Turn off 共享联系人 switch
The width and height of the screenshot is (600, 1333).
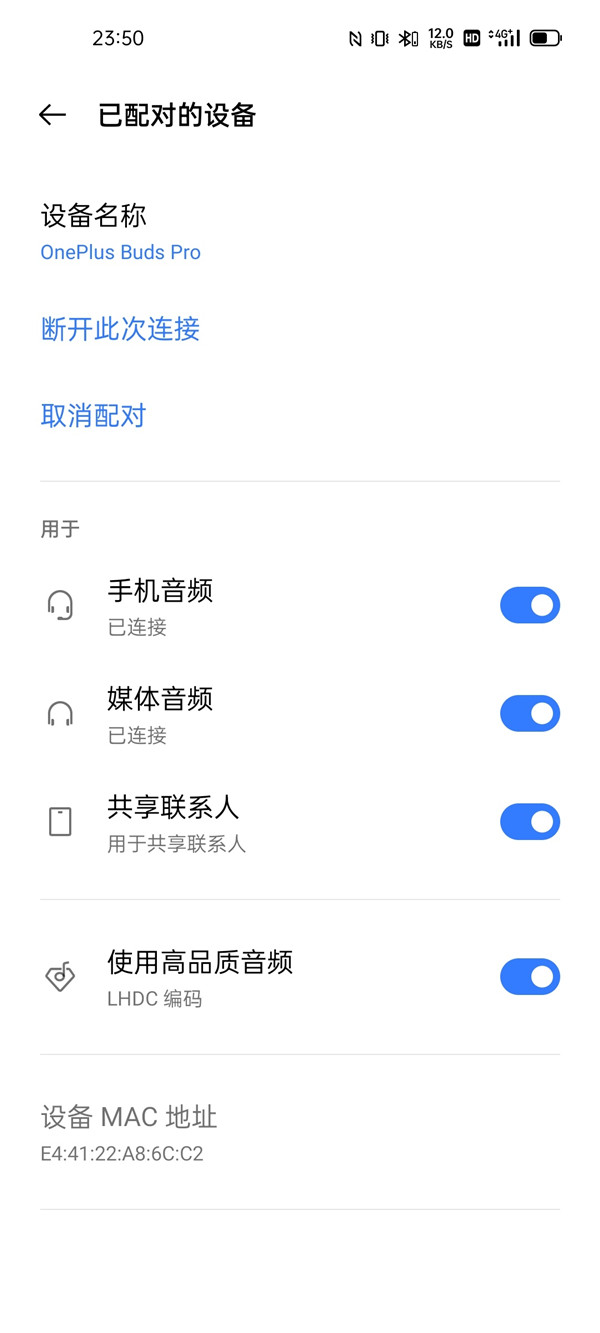click(x=529, y=821)
